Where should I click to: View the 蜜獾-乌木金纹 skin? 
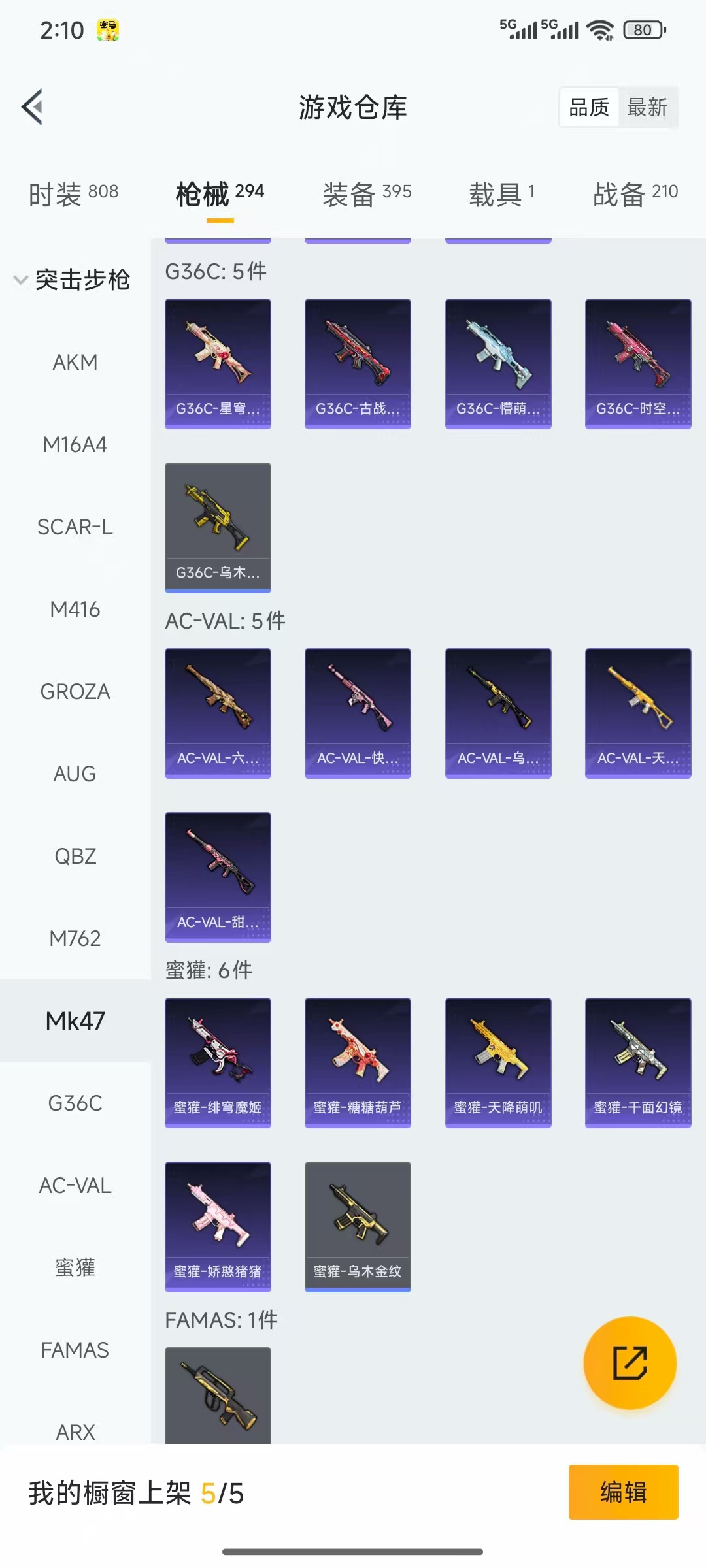coord(358,1226)
